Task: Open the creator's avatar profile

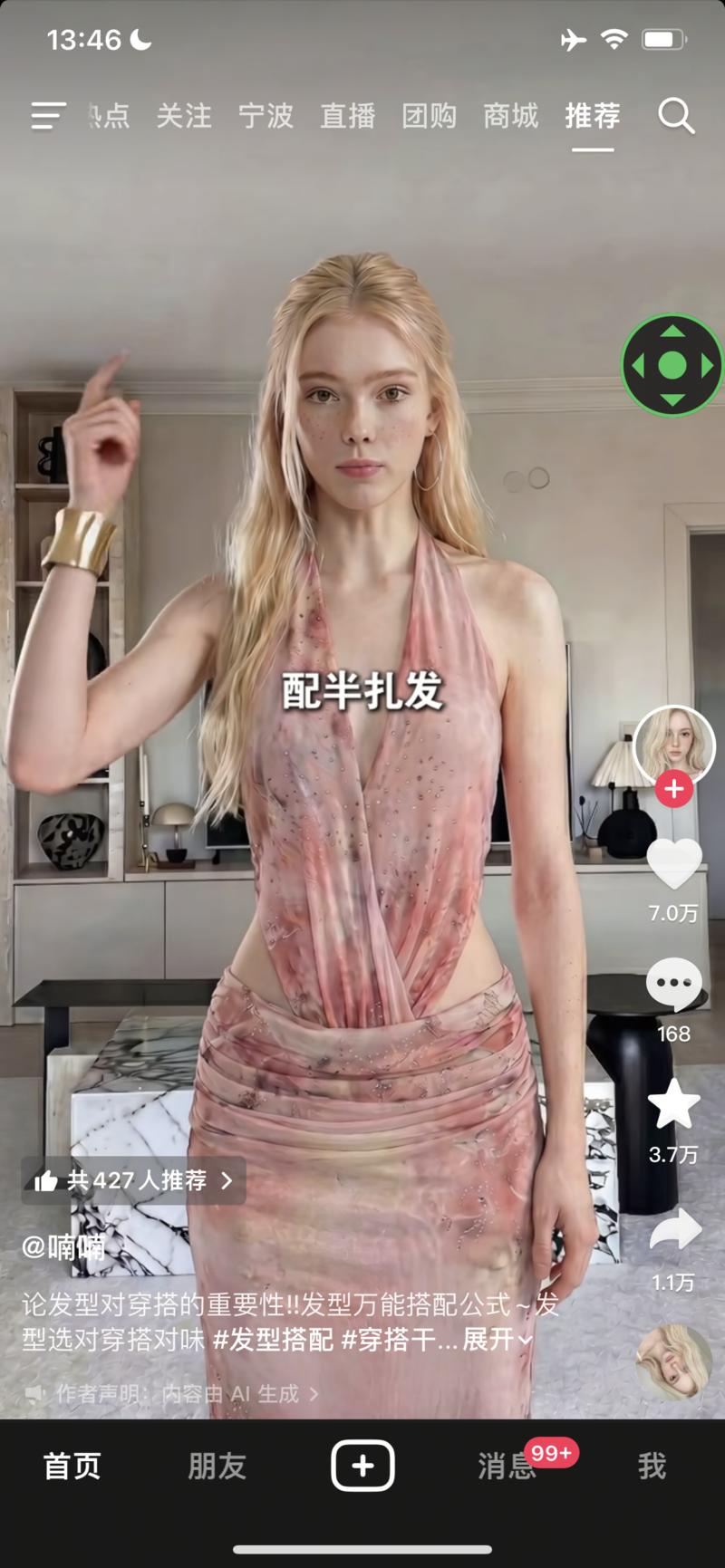Action: click(x=673, y=746)
